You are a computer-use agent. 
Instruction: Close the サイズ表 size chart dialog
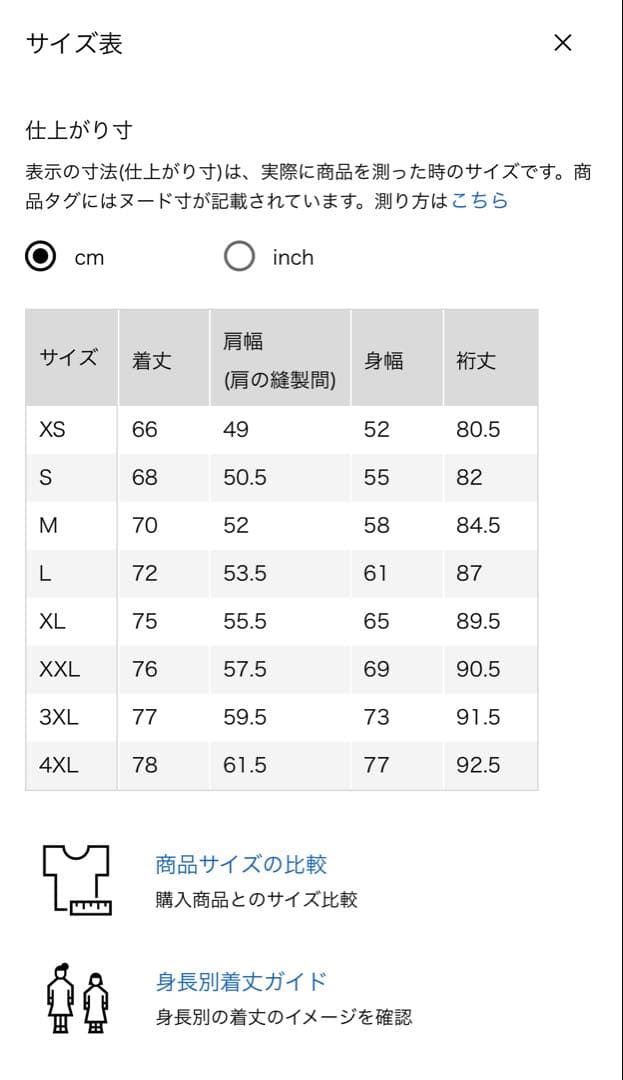pyautogui.click(x=562, y=43)
